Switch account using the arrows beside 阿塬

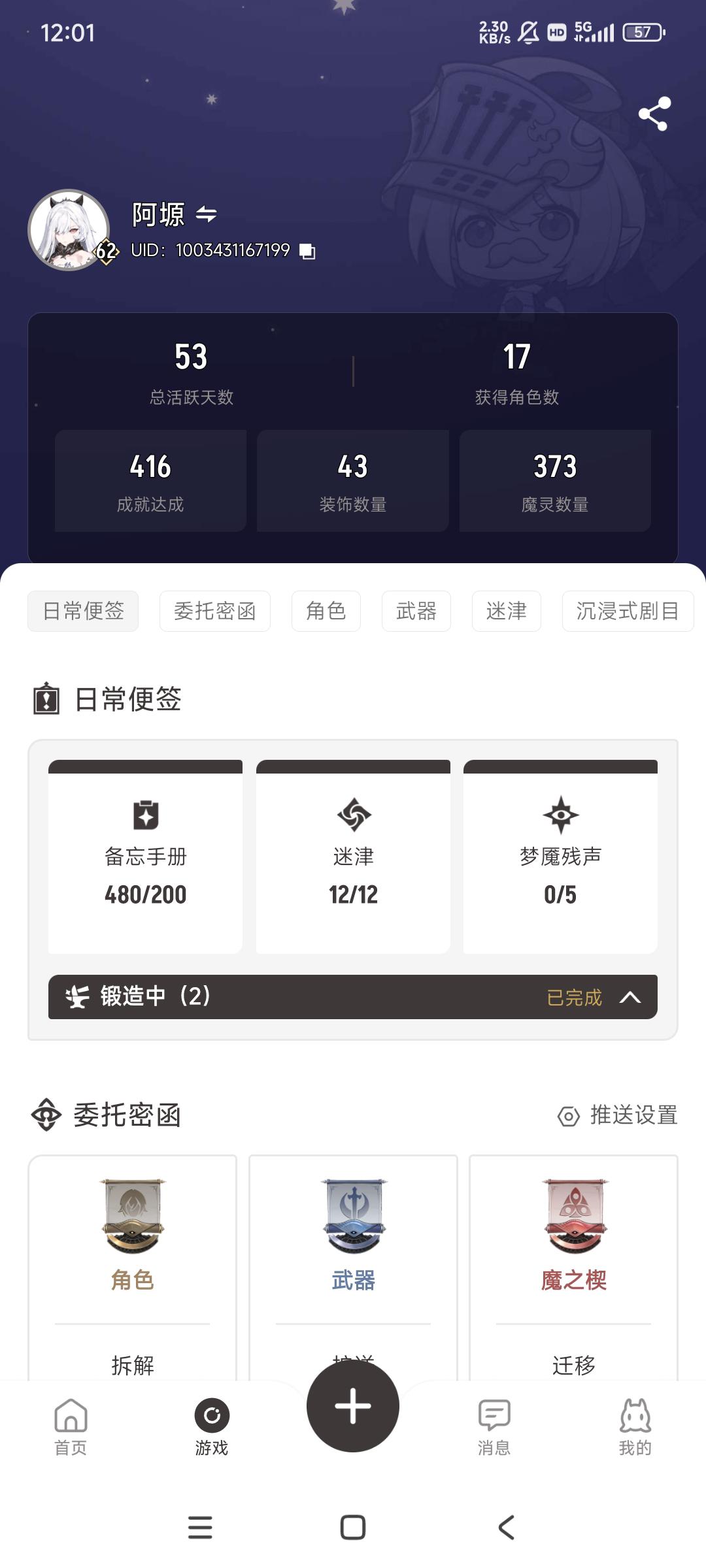pyautogui.click(x=207, y=214)
